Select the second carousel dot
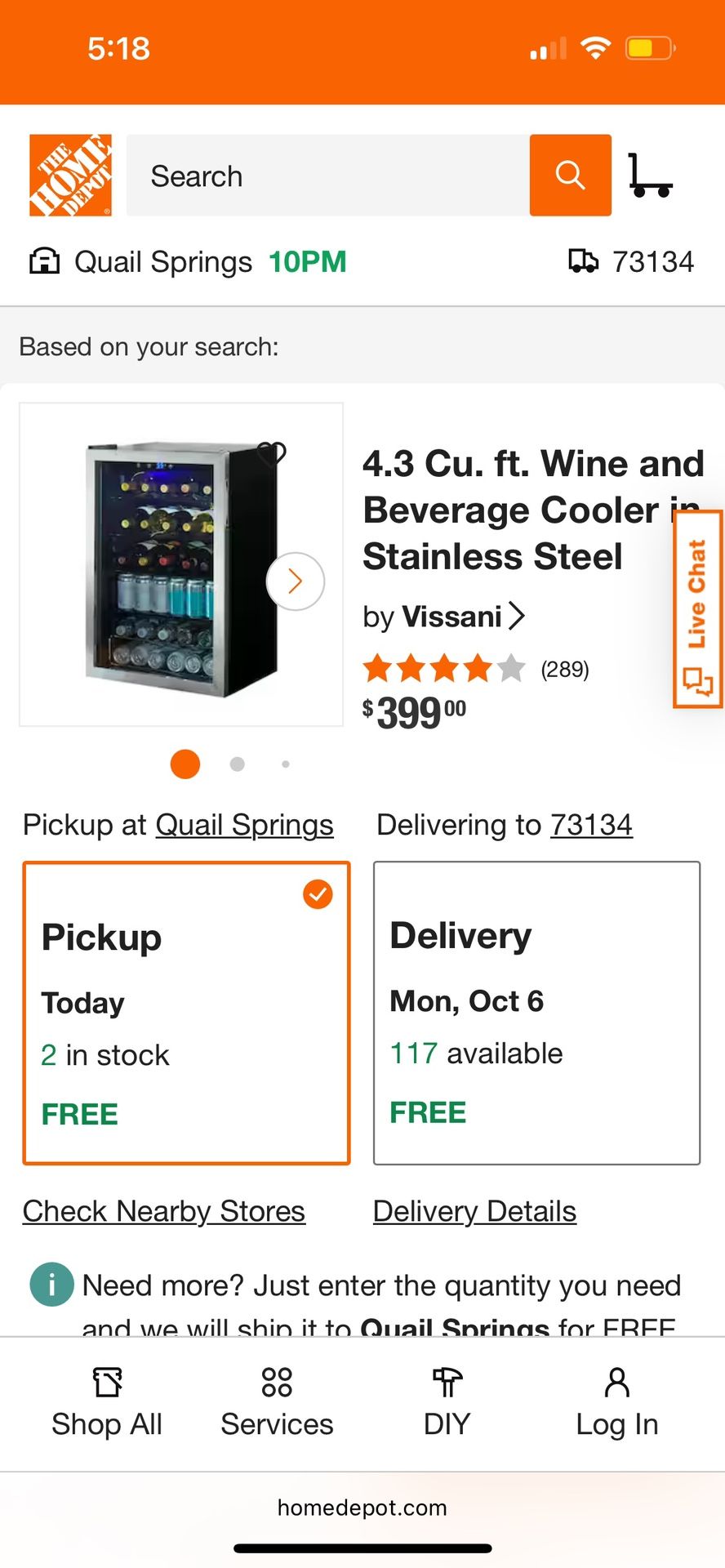Screen dimensions: 725x1568 236,764
